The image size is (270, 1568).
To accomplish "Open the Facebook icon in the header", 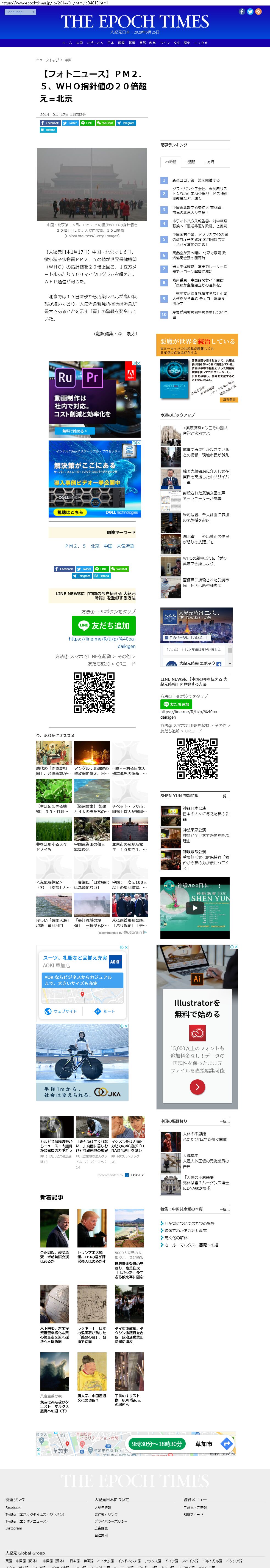I will (241, 12).
